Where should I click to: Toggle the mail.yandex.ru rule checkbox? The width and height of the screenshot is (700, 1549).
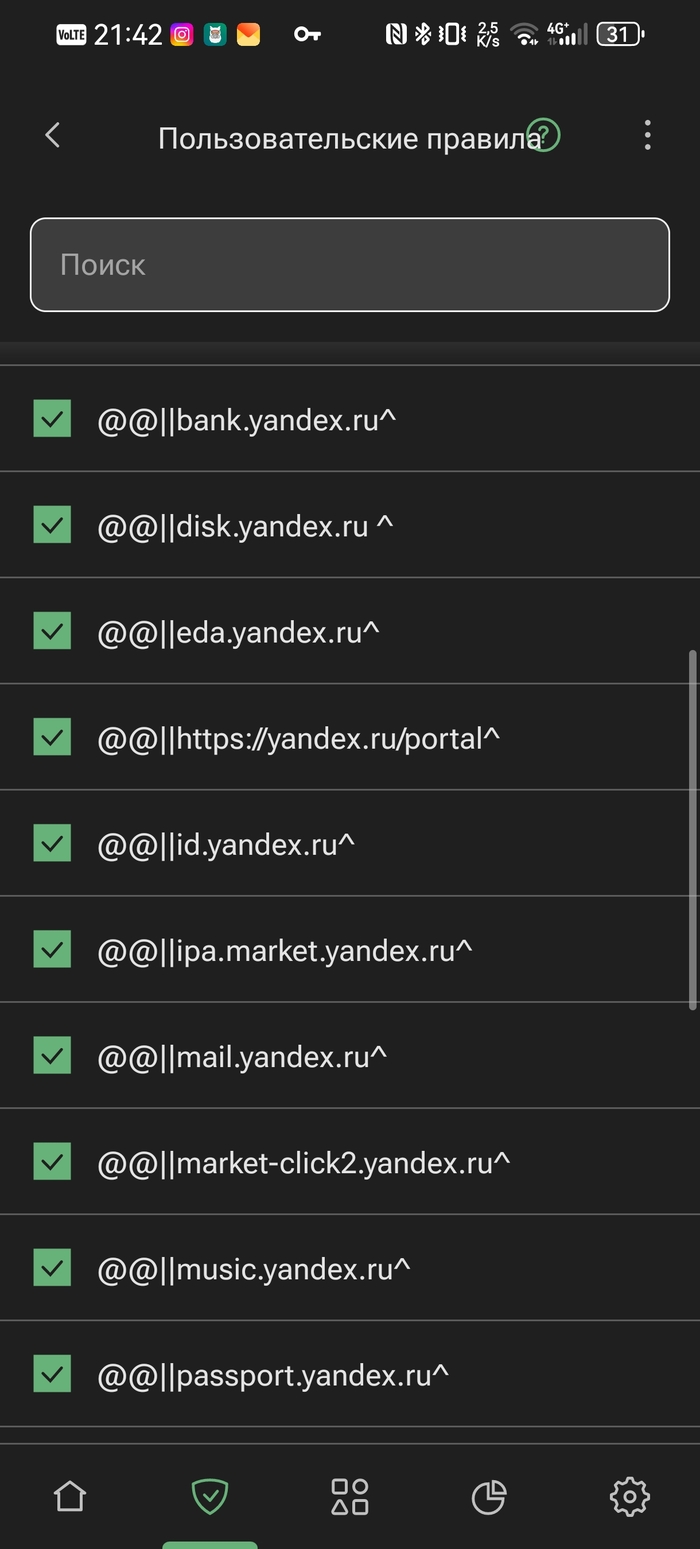pos(52,1055)
